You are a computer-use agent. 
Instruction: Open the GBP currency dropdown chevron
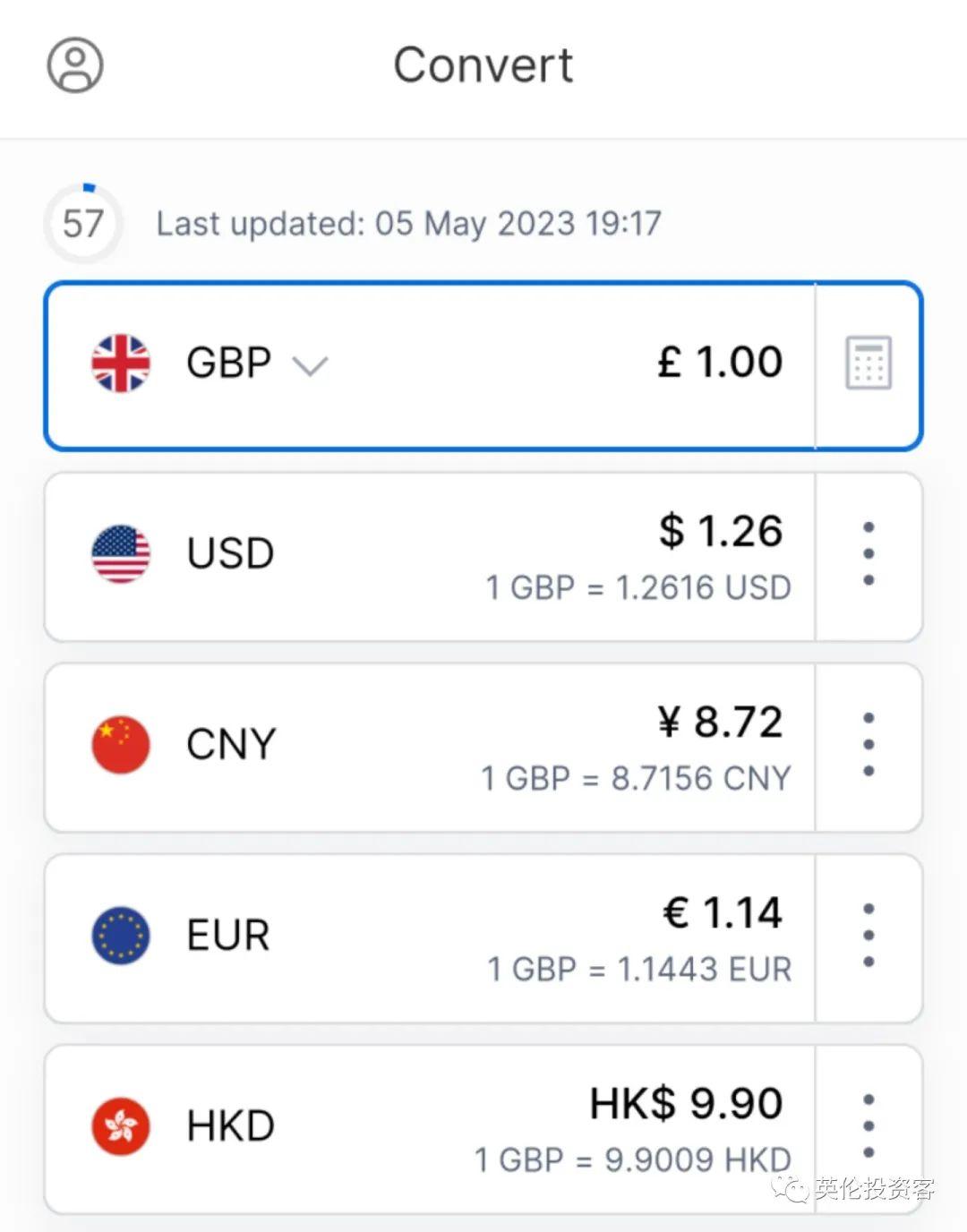point(310,364)
